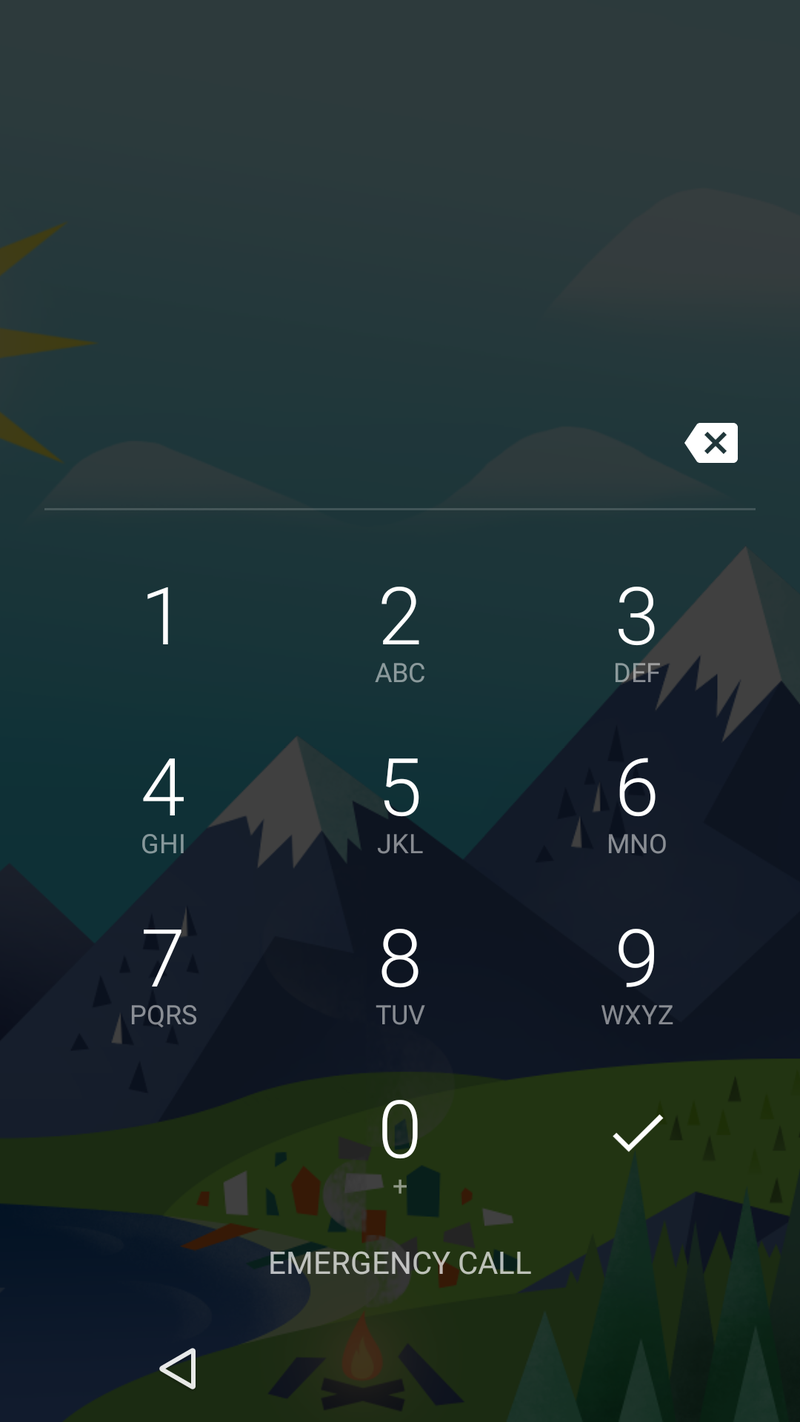800x1422 pixels.
Task: Go back with the navigation arrow
Action: coord(178,1368)
